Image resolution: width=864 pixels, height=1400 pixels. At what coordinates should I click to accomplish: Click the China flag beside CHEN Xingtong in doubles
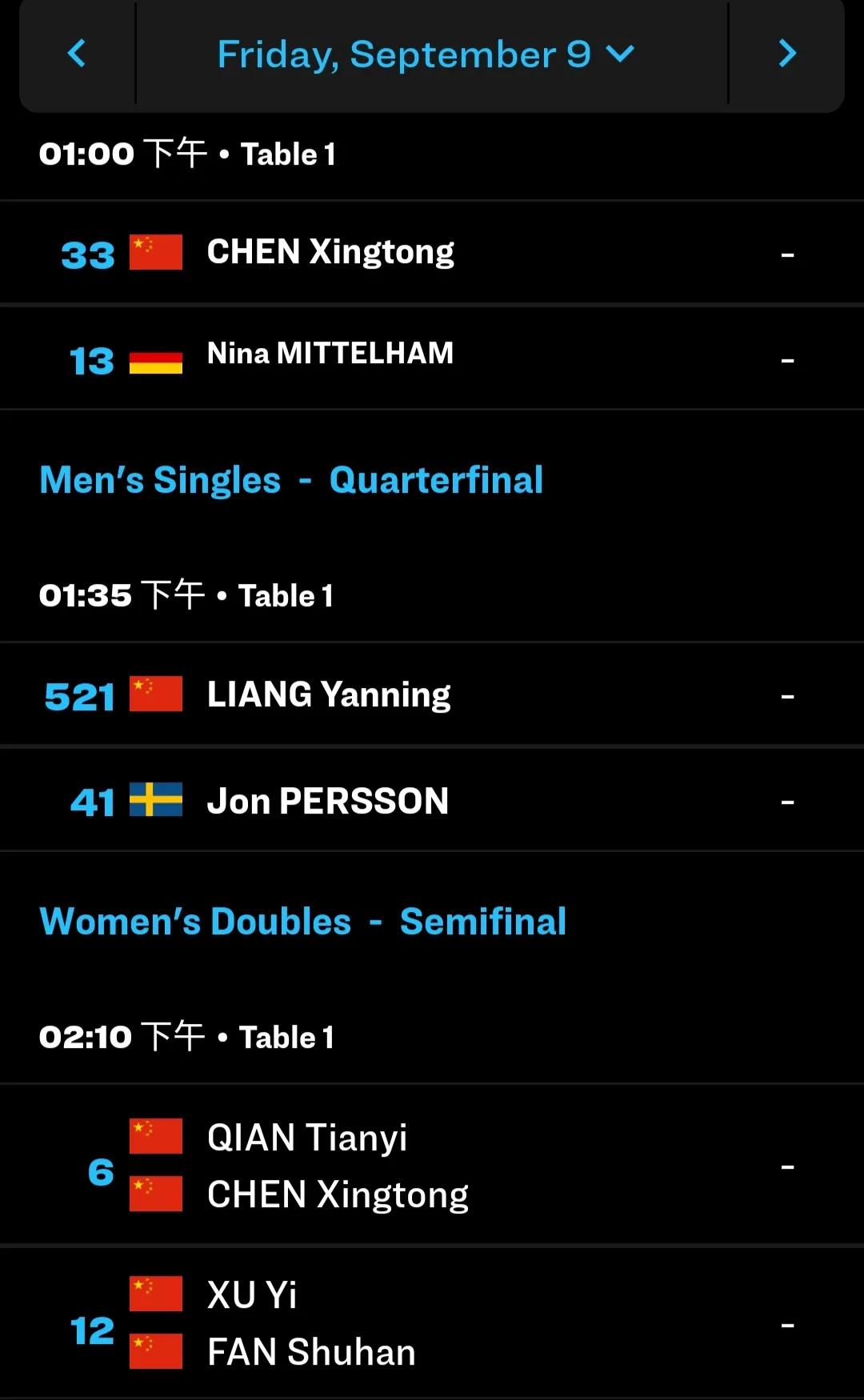155,1194
